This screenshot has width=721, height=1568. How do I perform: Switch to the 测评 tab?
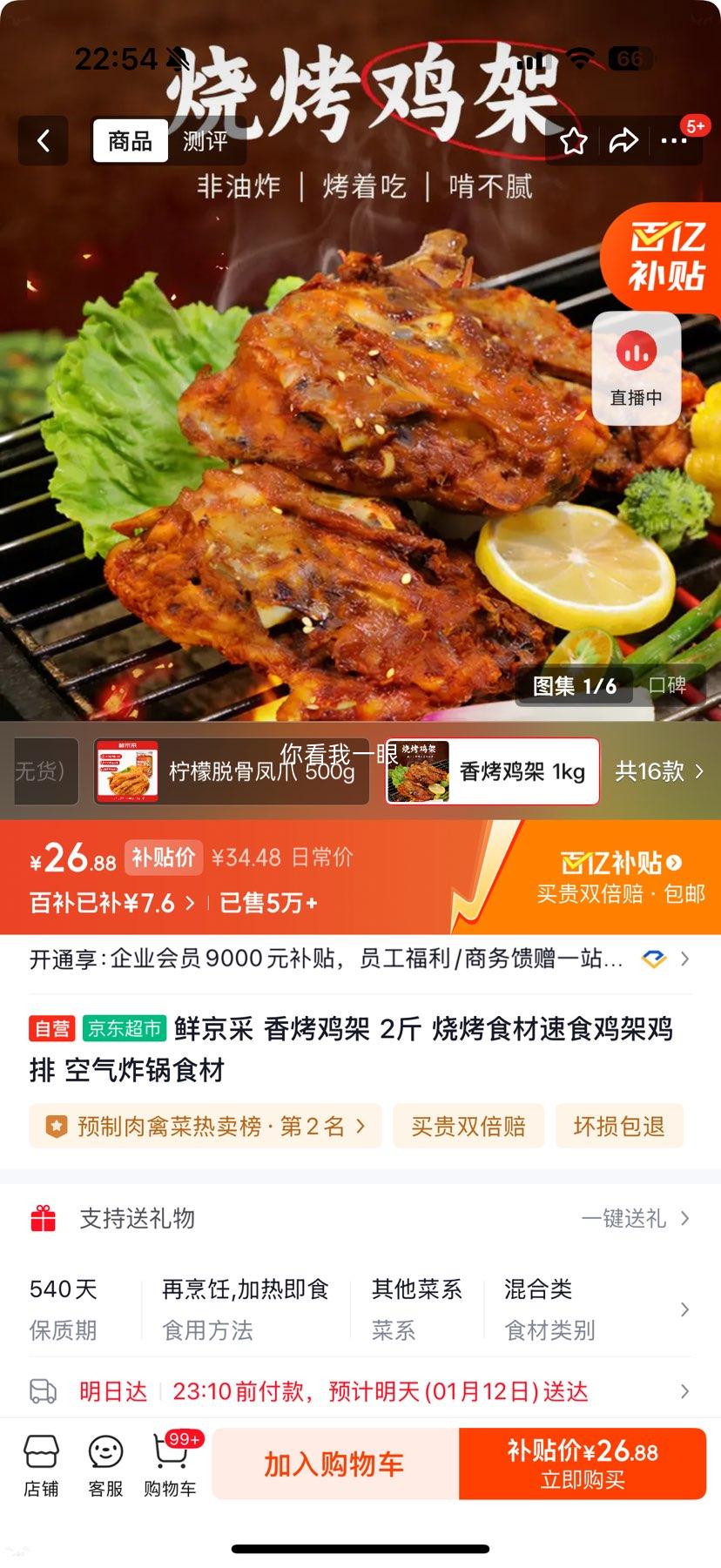206,140
